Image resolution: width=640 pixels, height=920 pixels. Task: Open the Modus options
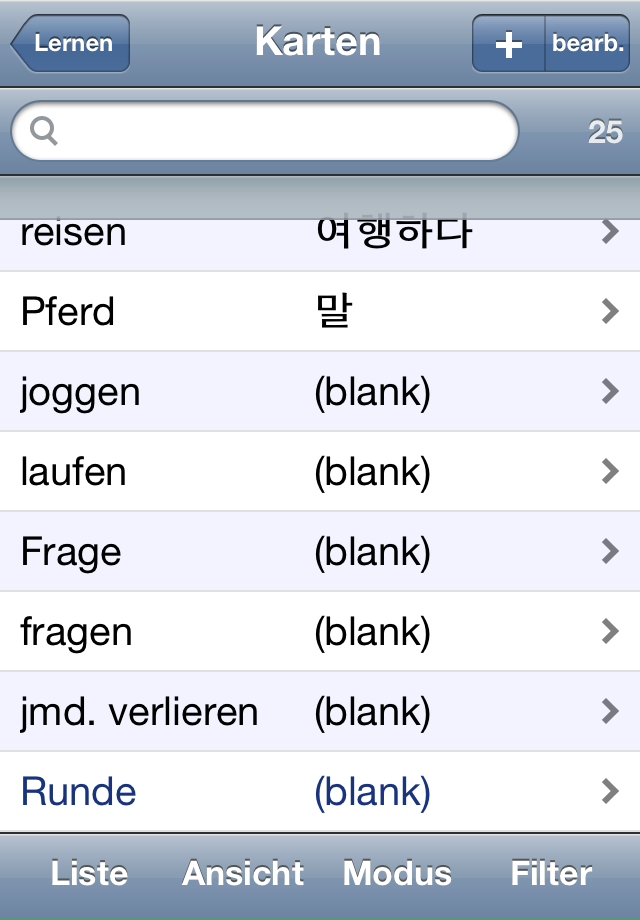397,874
